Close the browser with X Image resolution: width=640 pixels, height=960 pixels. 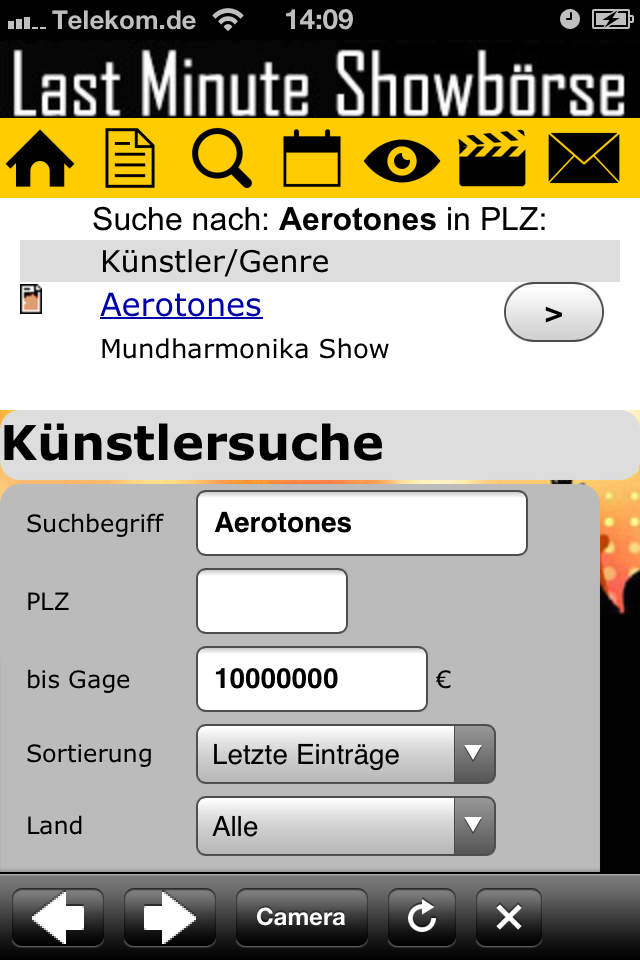click(x=508, y=917)
